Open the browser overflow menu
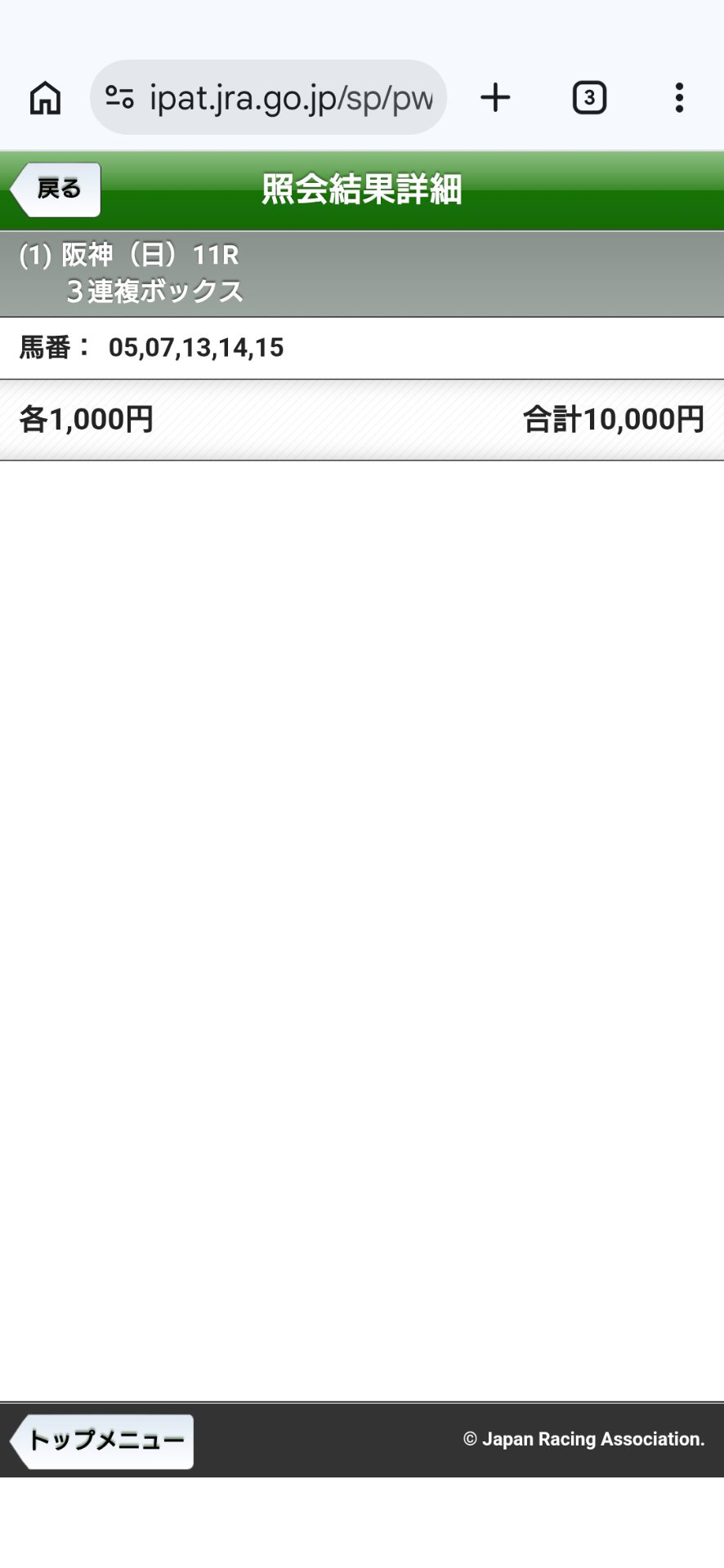 pos(679,98)
